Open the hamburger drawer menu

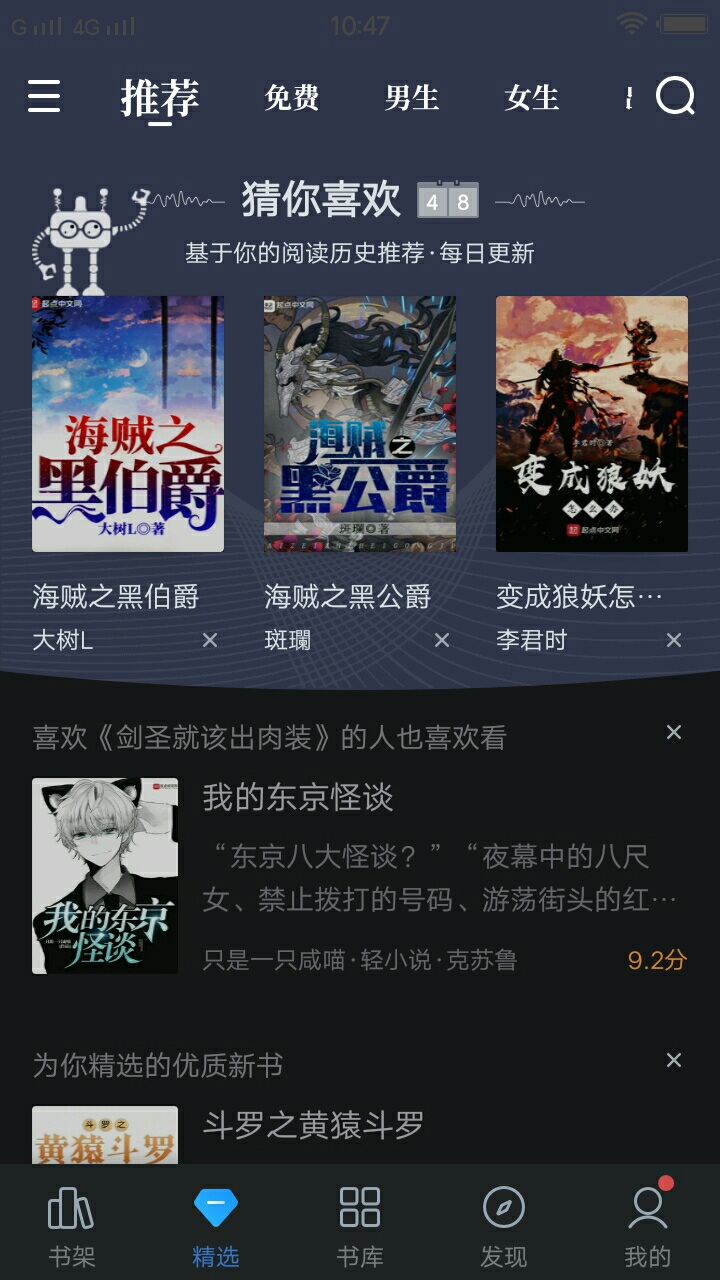(x=44, y=97)
